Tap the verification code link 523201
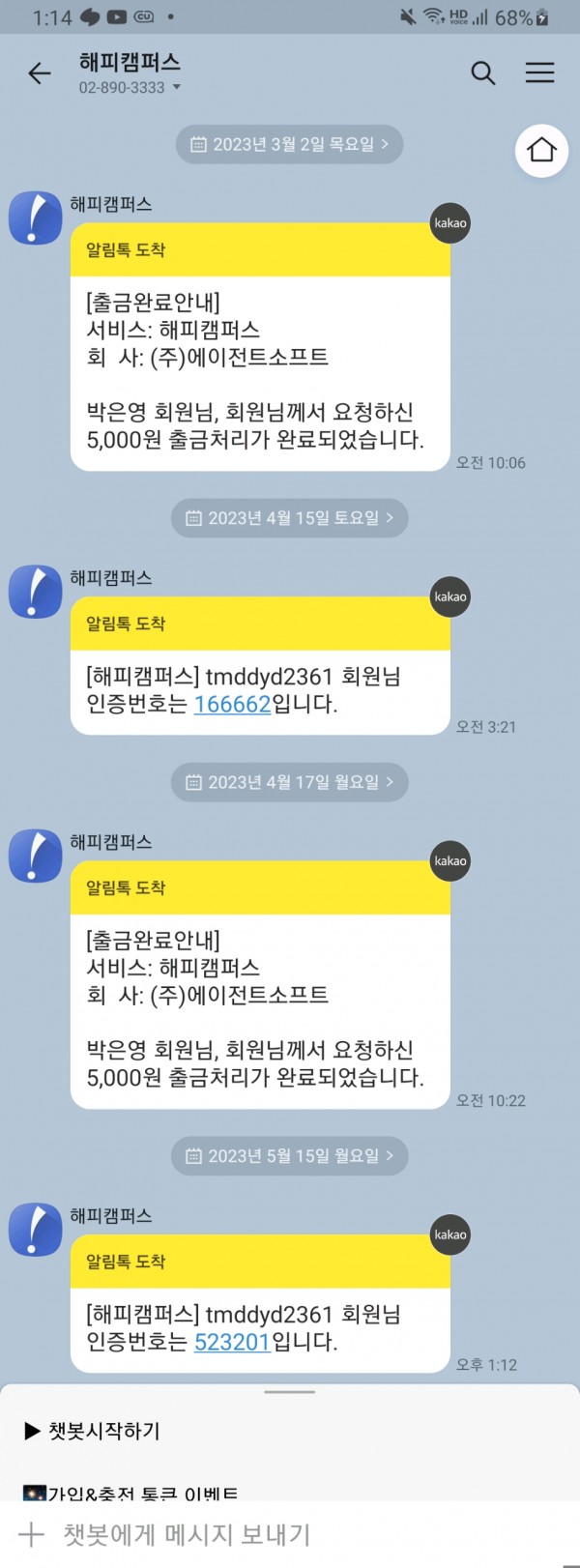The image size is (580, 1568). point(232,1342)
